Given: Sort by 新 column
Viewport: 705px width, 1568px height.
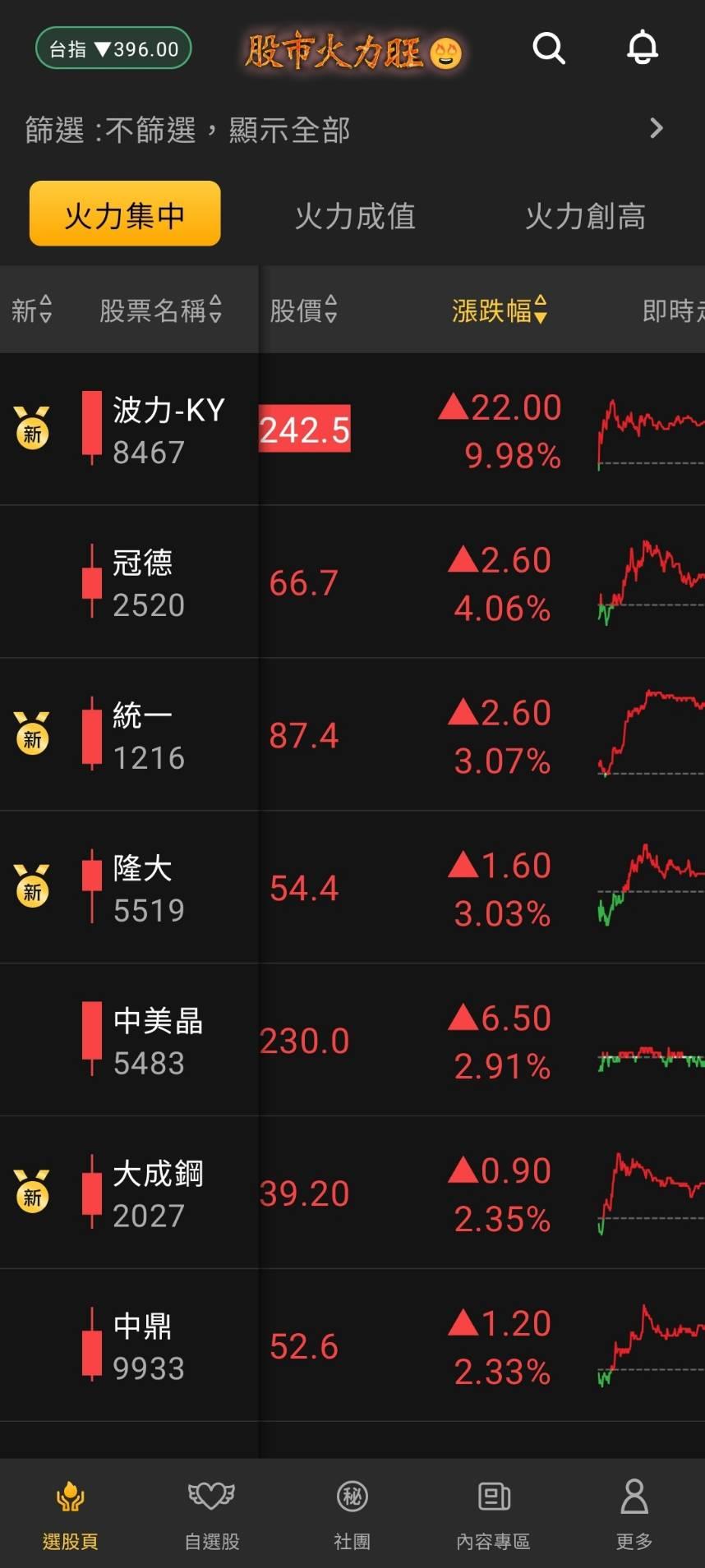Looking at the screenshot, I should click(x=31, y=310).
